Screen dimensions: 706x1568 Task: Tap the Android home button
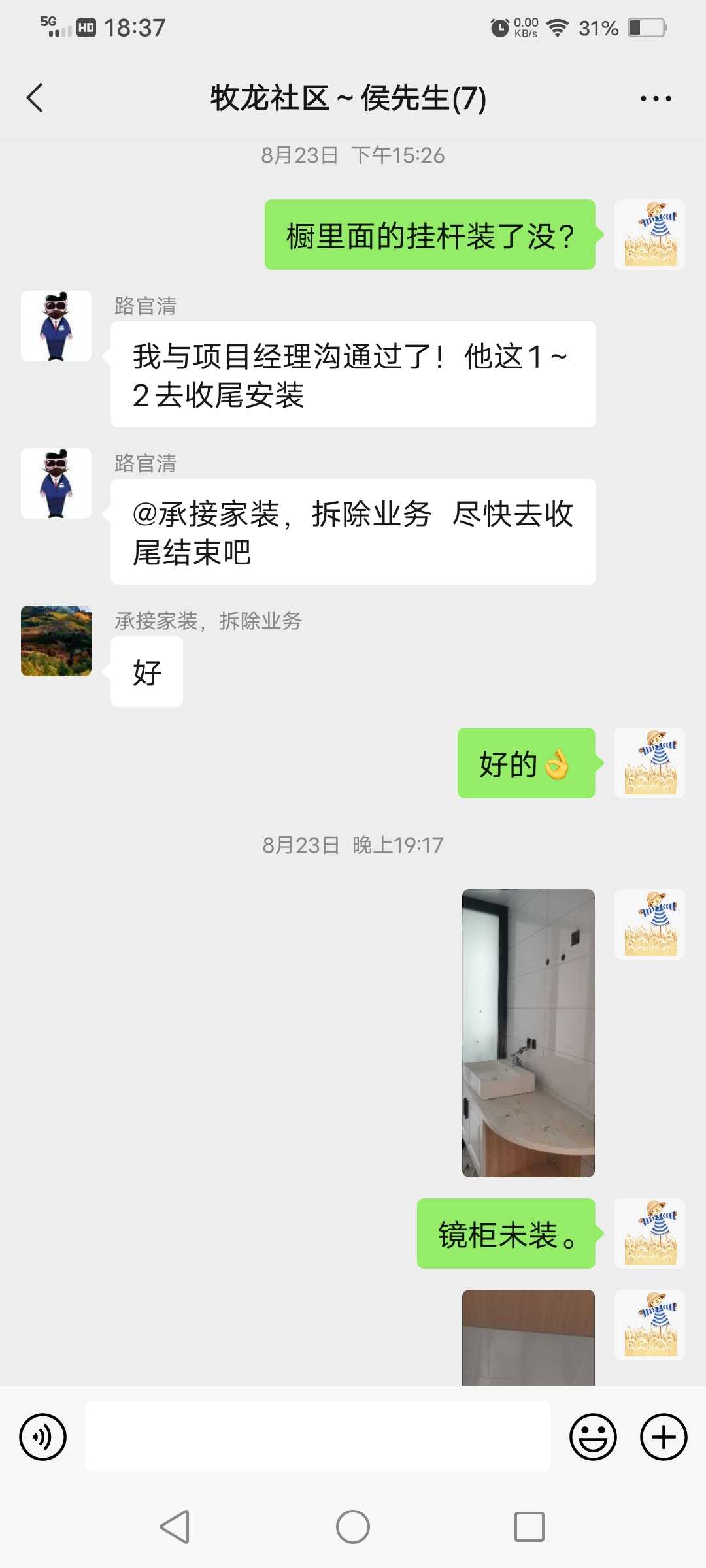pyautogui.click(x=353, y=1527)
